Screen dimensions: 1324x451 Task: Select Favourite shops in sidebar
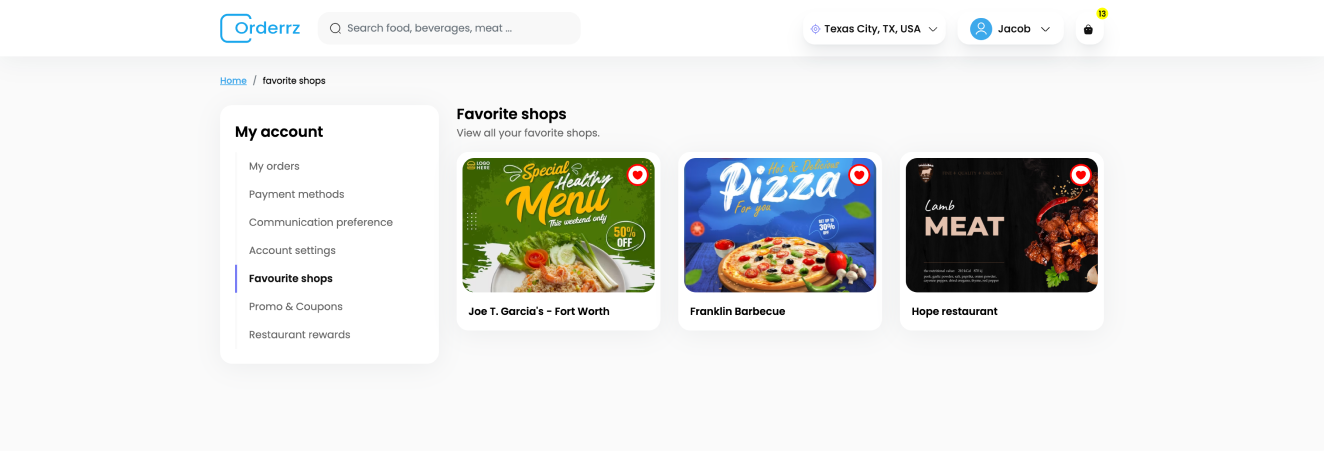click(x=290, y=278)
